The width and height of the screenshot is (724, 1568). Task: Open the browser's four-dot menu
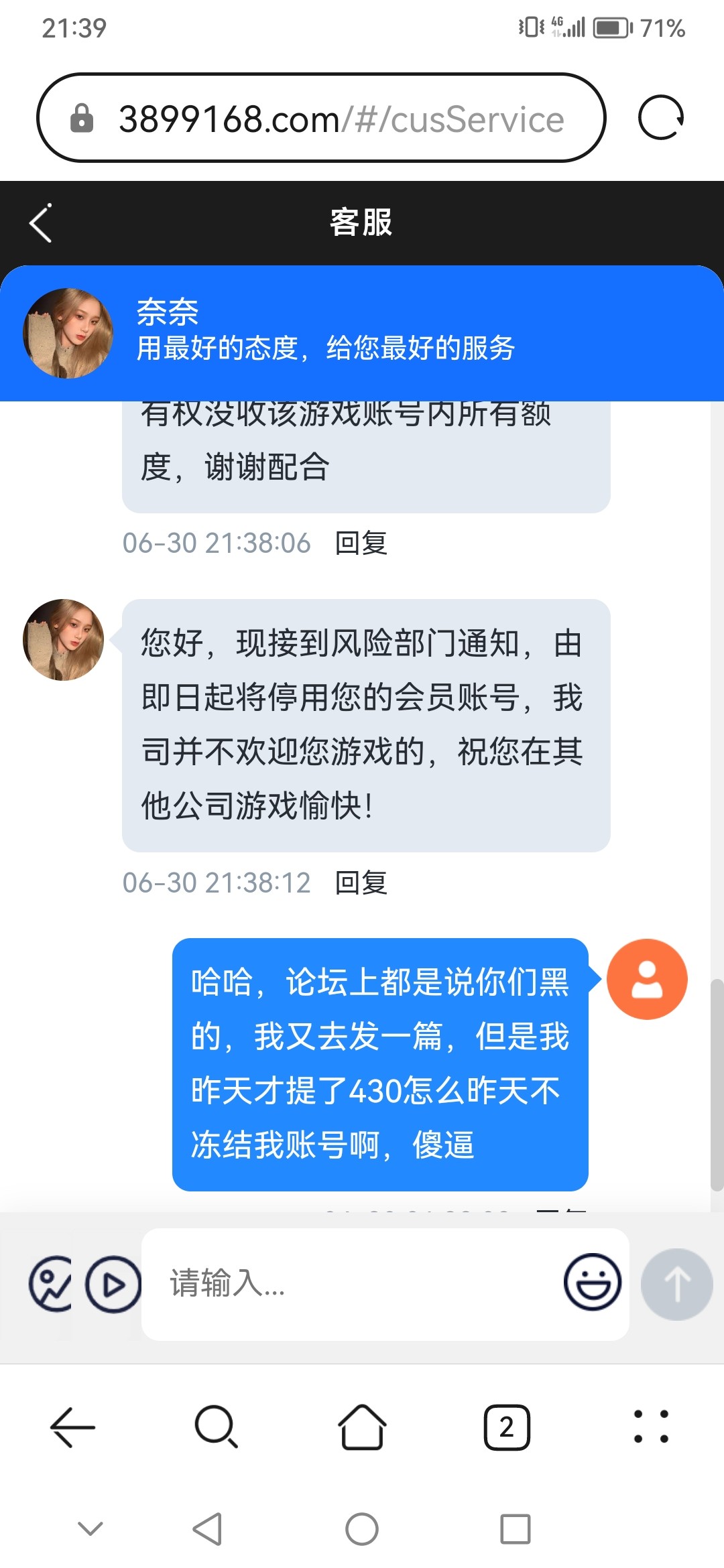click(x=651, y=1427)
